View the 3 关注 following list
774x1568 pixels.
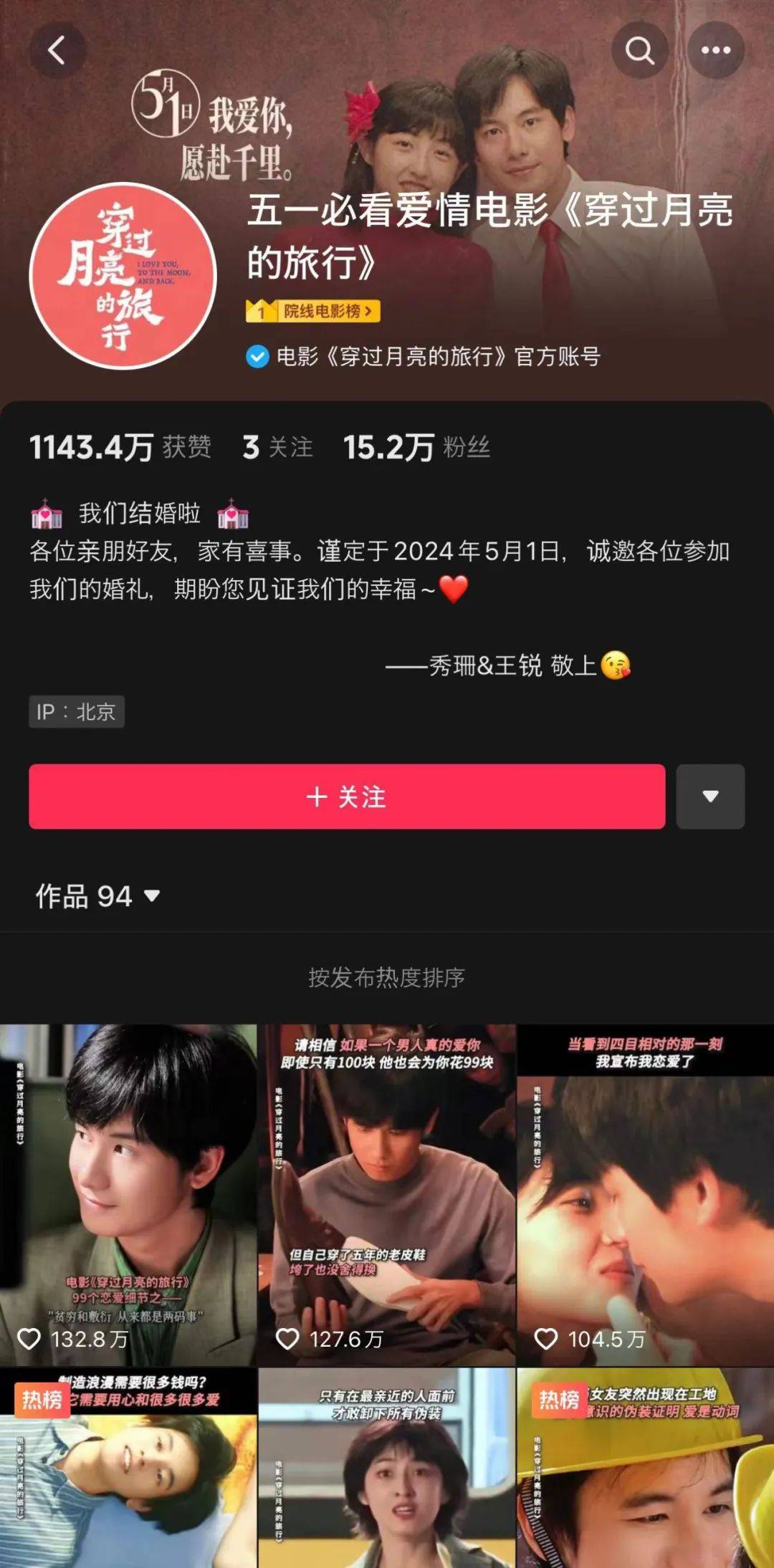pyautogui.click(x=277, y=448)
